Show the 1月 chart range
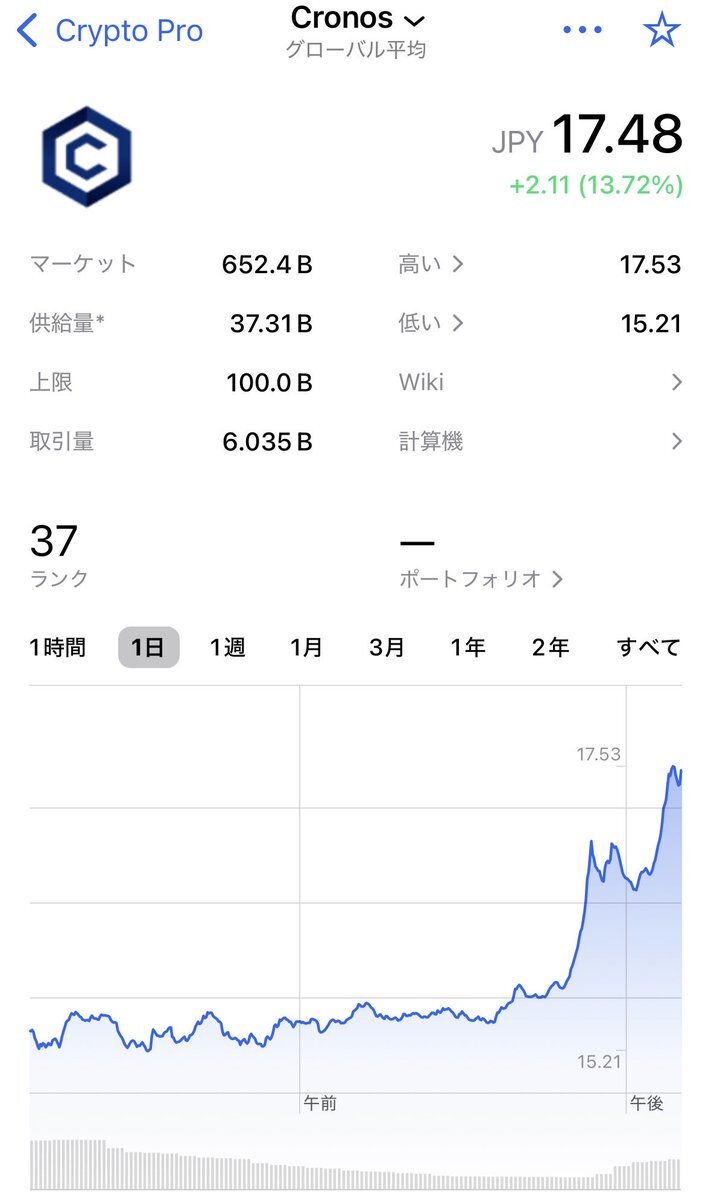The image size is (711, 1200). [307, 647]
